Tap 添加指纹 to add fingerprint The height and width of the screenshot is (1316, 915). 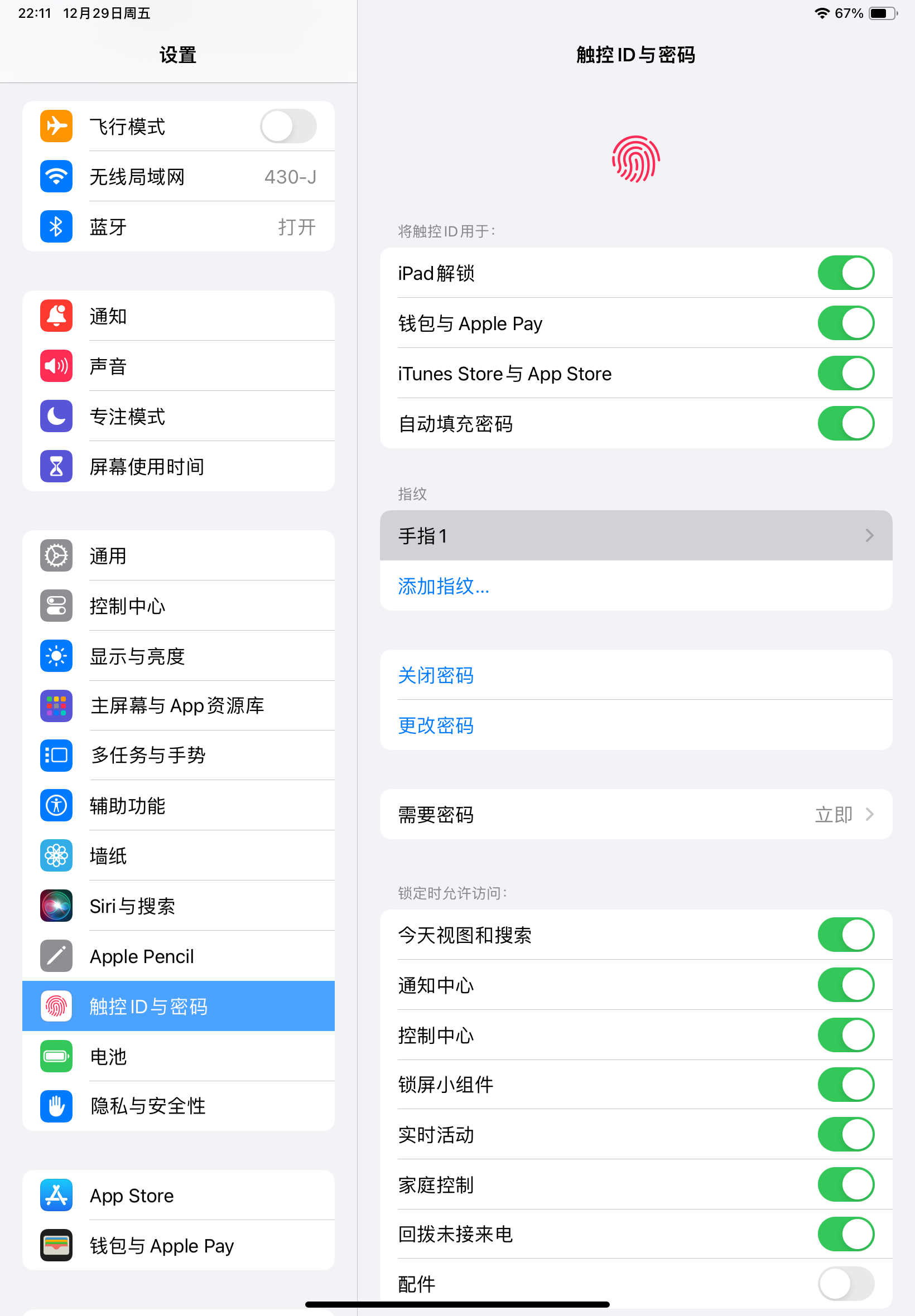pyautogui.click(x=444, y=586)
